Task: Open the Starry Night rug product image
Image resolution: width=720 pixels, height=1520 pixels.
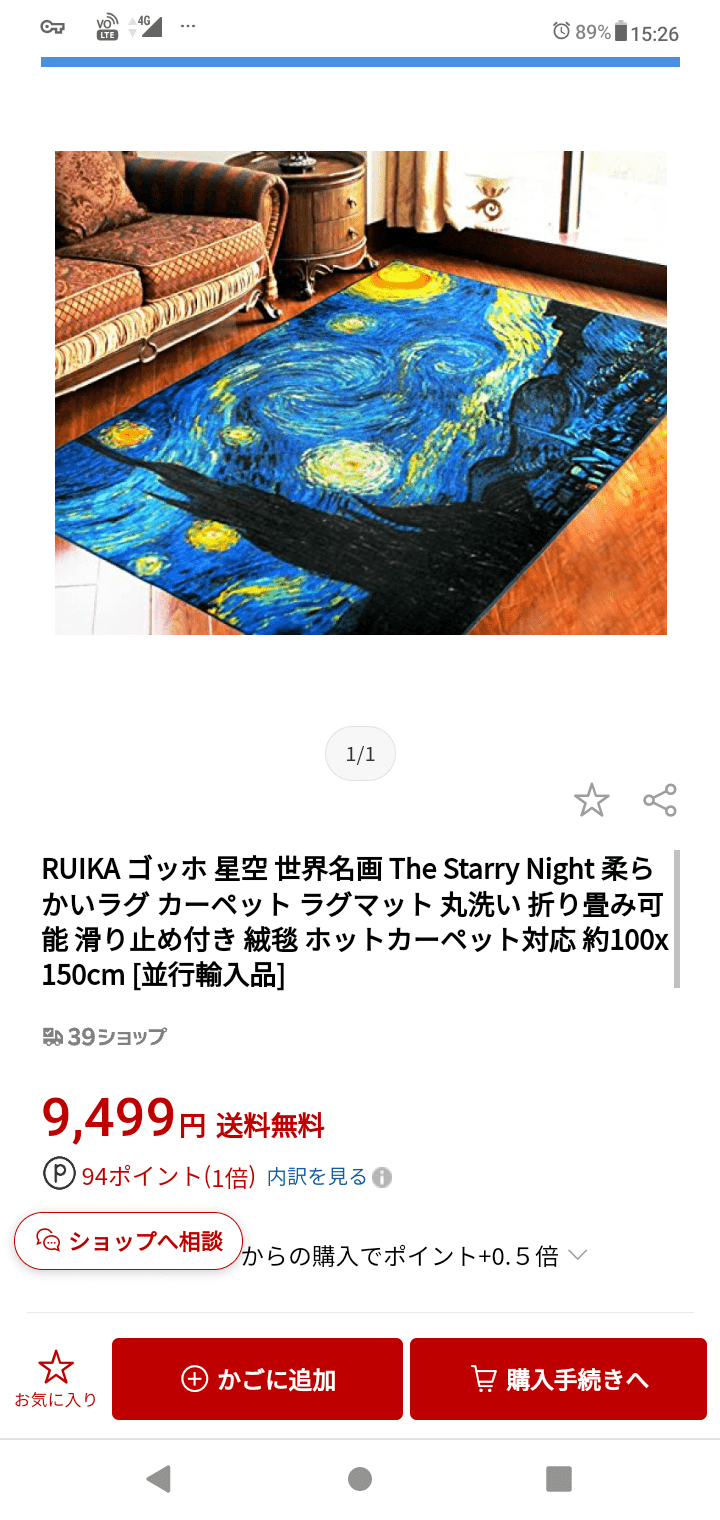Action: pos(360,393)
